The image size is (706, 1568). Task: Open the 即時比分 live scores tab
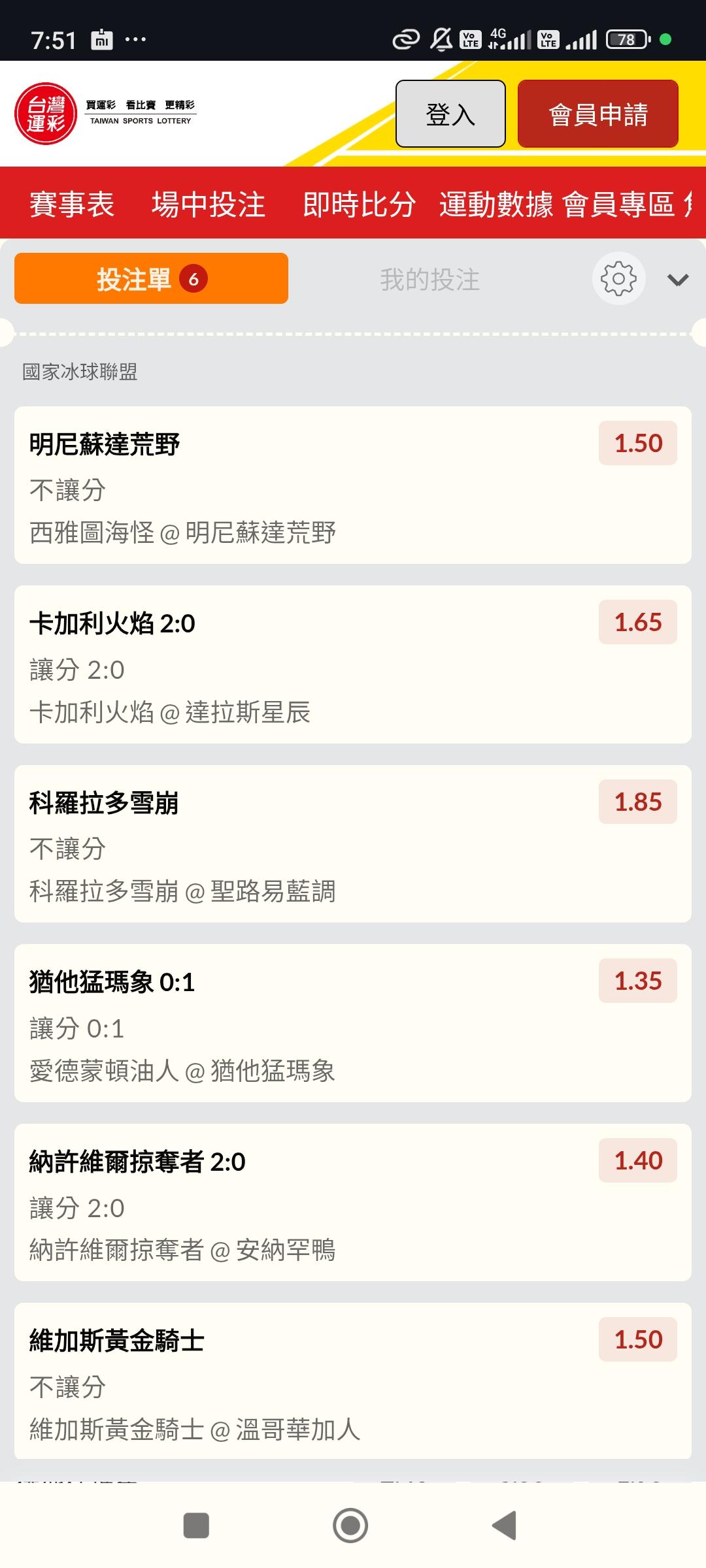pos(359,204)
